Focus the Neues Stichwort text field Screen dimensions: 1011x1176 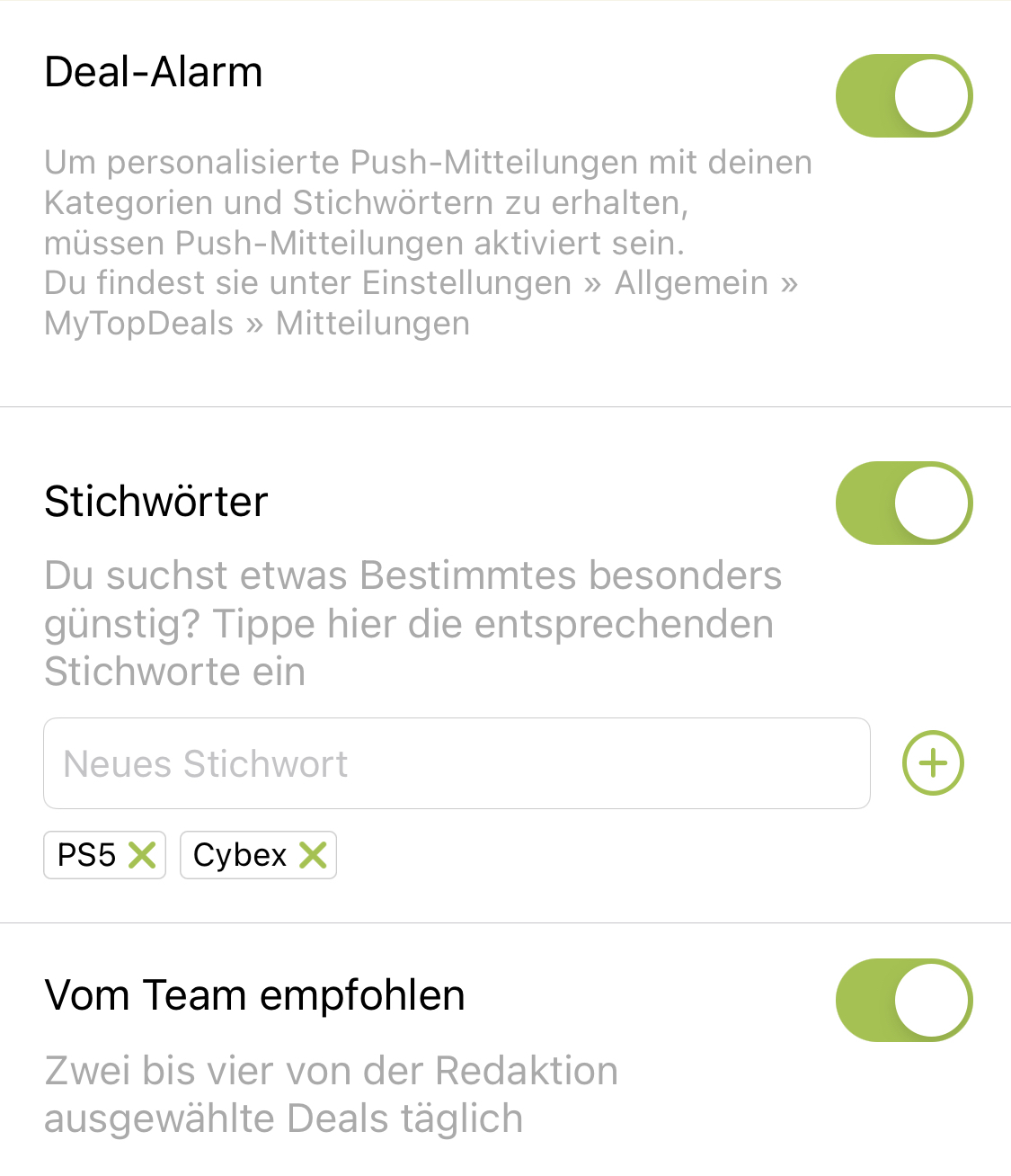(x=457, y=763)
